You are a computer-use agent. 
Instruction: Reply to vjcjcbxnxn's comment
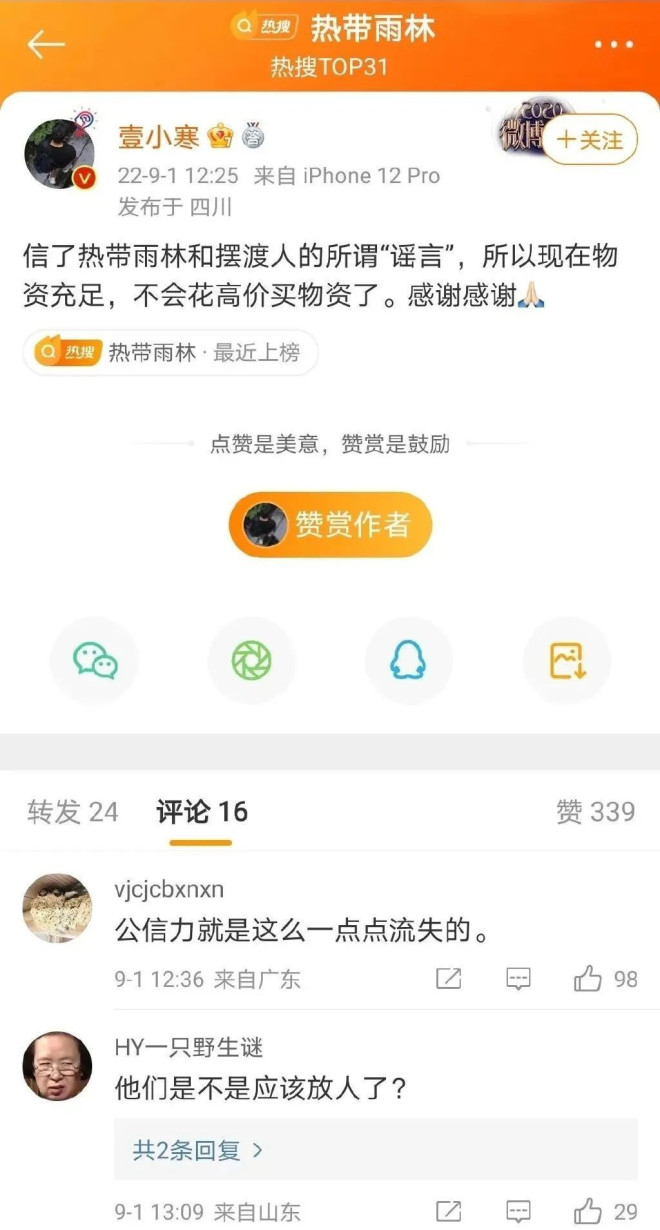pos(518,979)
